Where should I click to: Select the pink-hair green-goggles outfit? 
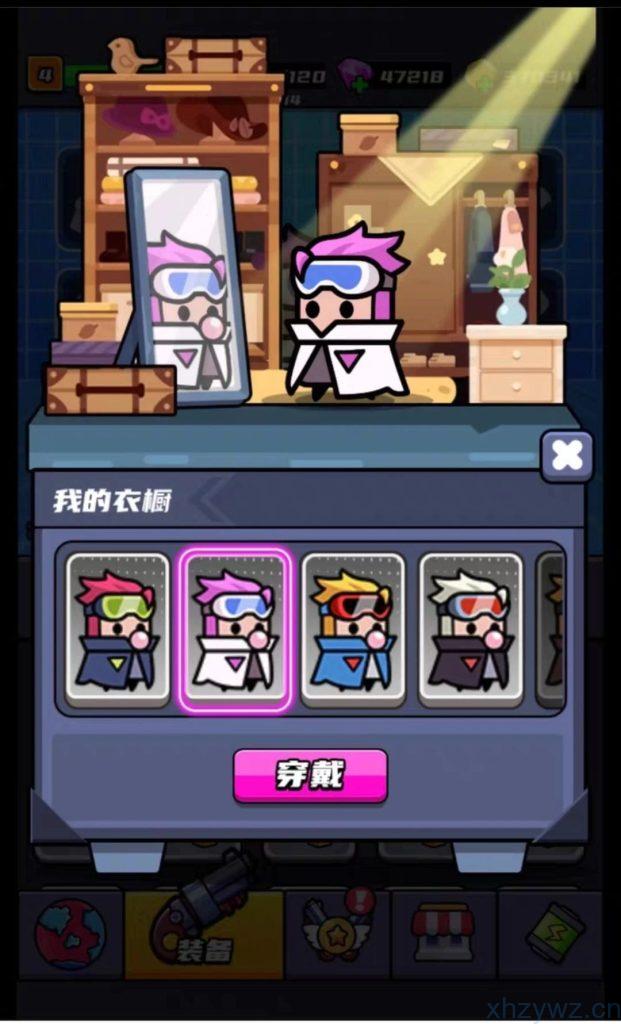point(117,629)
